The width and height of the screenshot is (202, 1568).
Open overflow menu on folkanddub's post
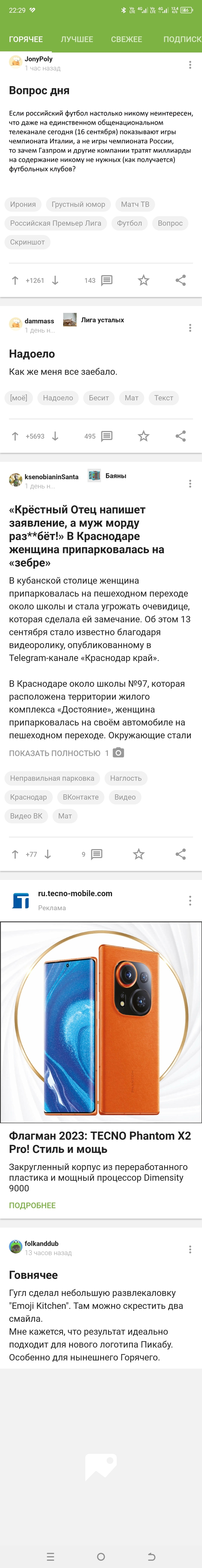tap(190, 1249)
